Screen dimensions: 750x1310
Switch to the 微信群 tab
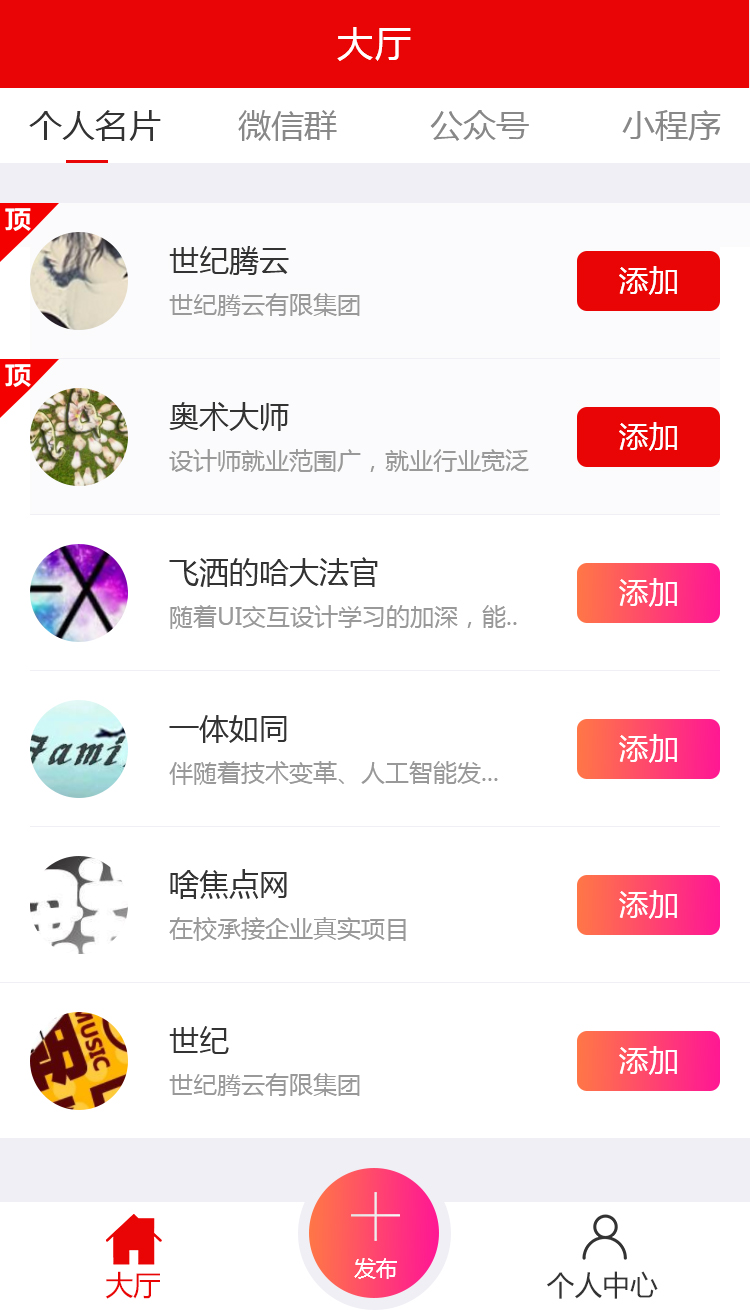(287, 126)
